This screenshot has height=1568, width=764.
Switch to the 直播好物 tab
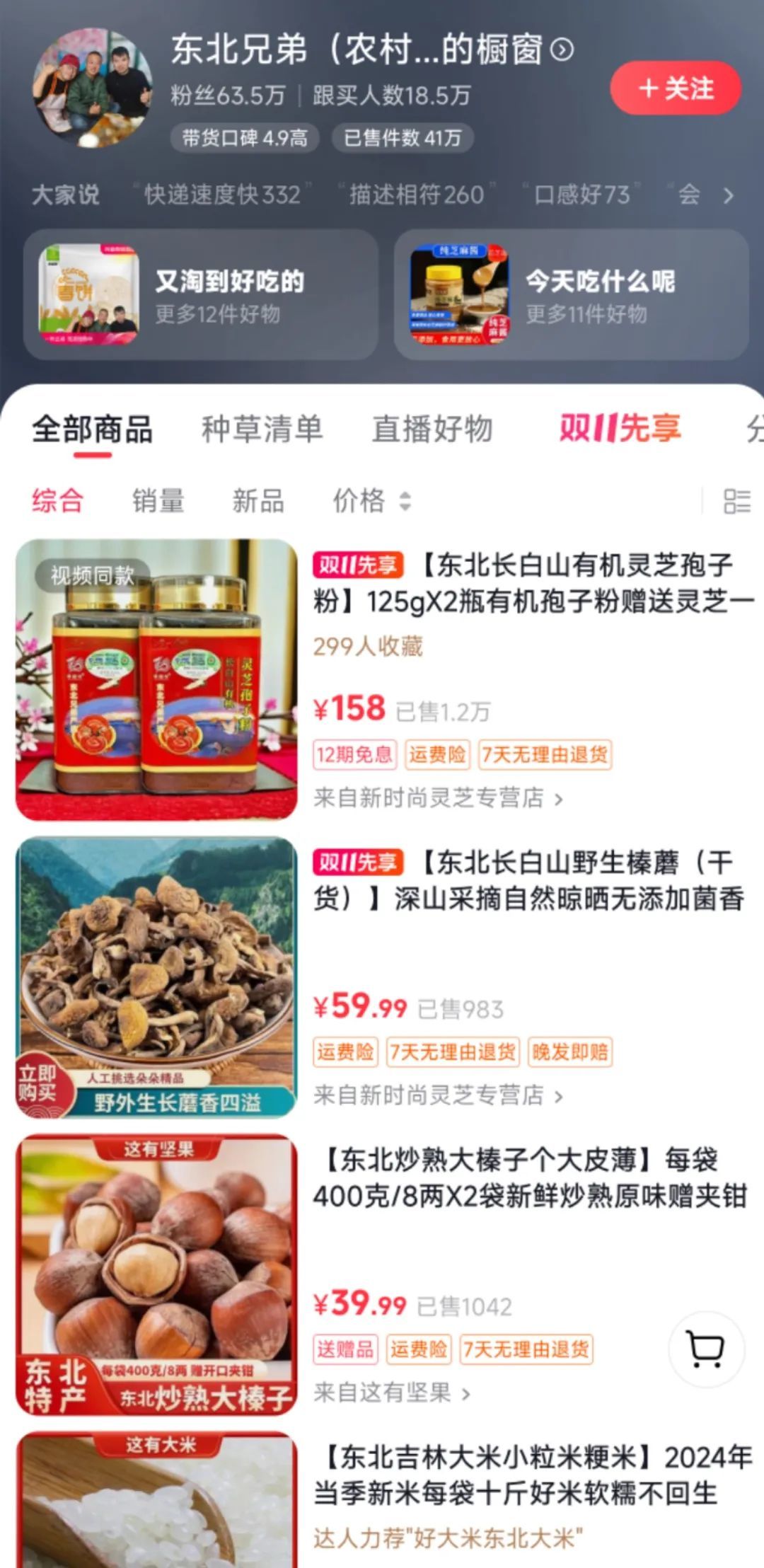(x=432, y=429)
